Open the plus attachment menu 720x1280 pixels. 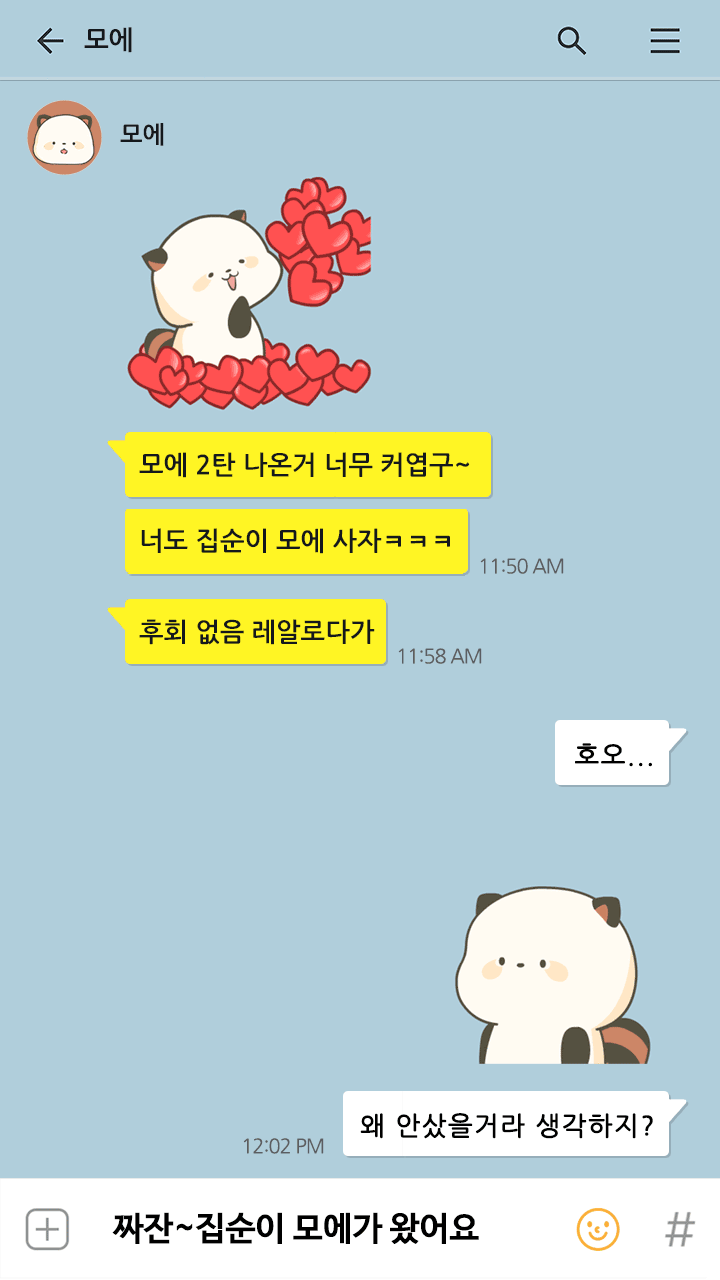point(47,1229)
